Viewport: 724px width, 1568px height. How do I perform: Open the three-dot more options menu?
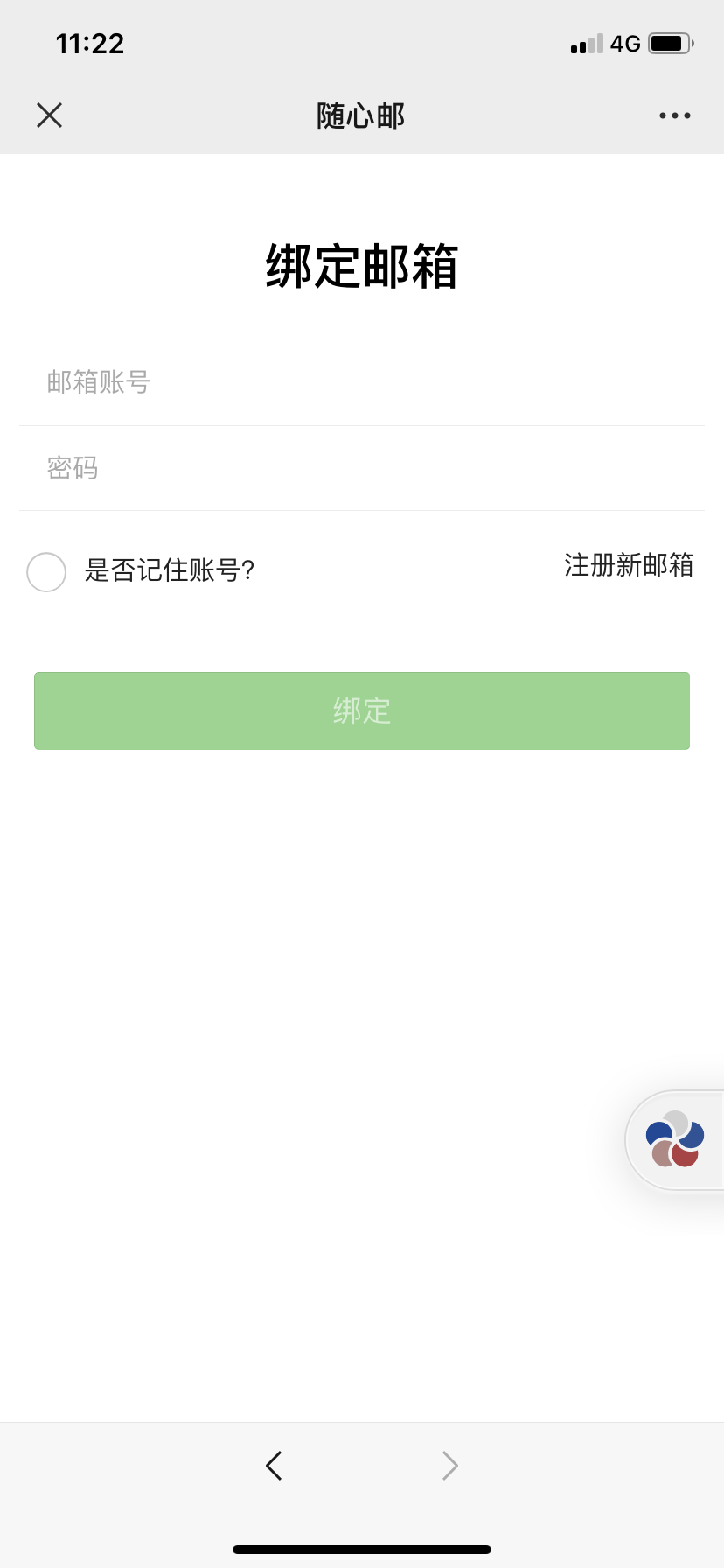pyautogui.click(x=674, y=115)
